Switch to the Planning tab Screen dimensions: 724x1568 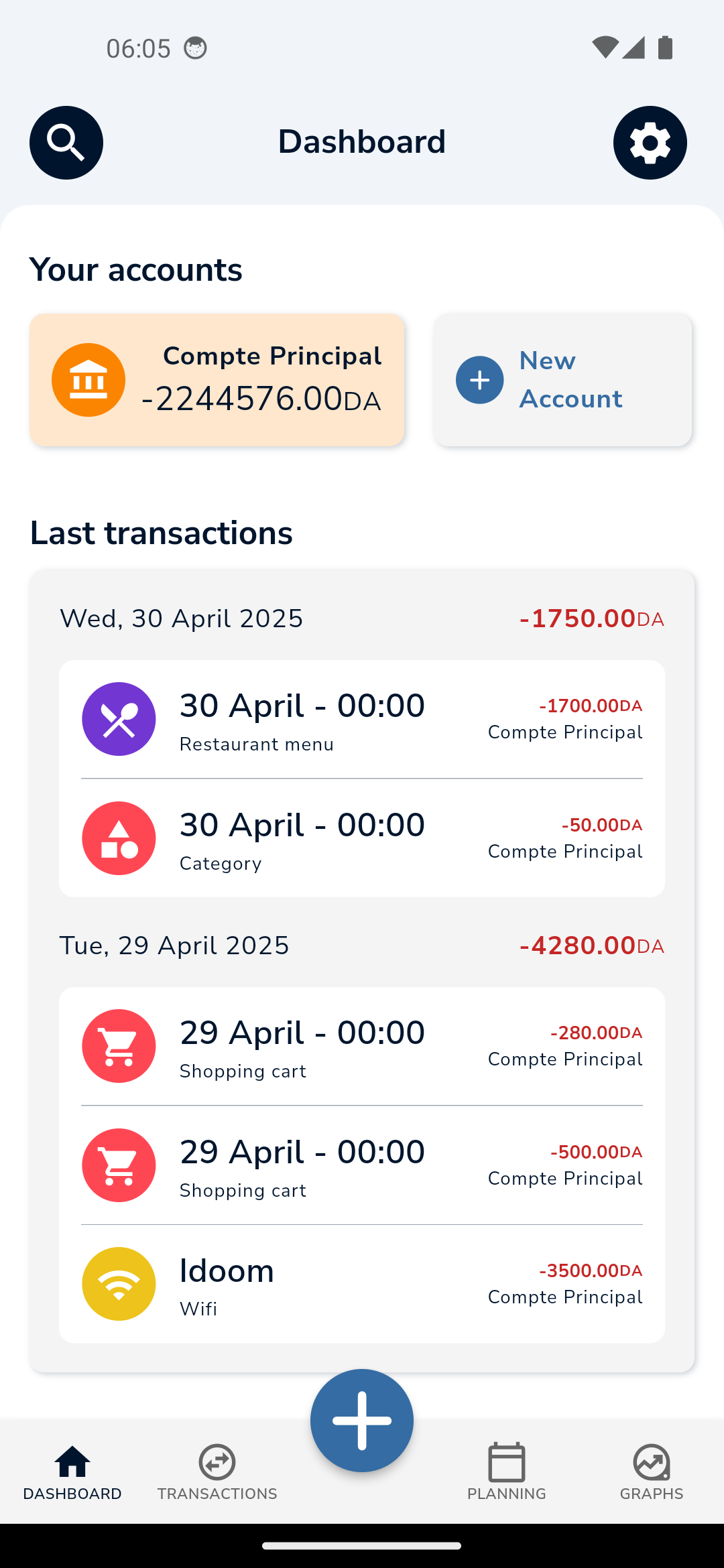click(507, 1472)
